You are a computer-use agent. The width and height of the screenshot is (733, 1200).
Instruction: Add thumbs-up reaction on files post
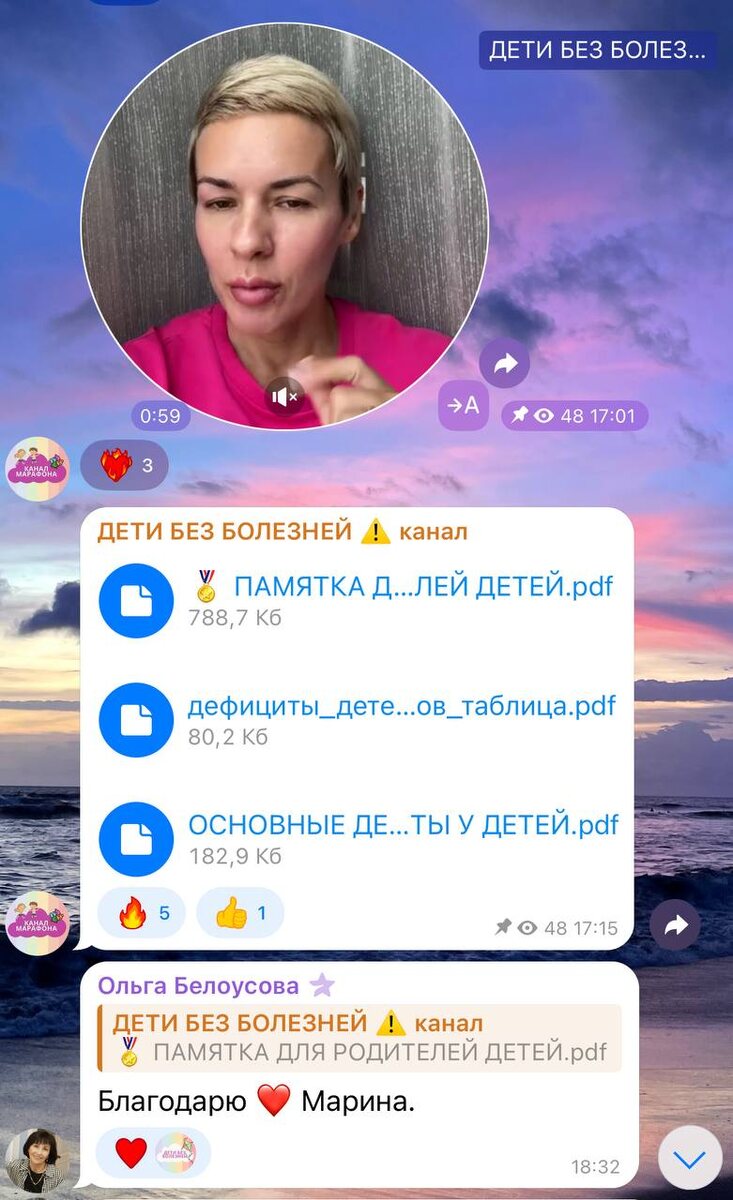coord(240,913)
